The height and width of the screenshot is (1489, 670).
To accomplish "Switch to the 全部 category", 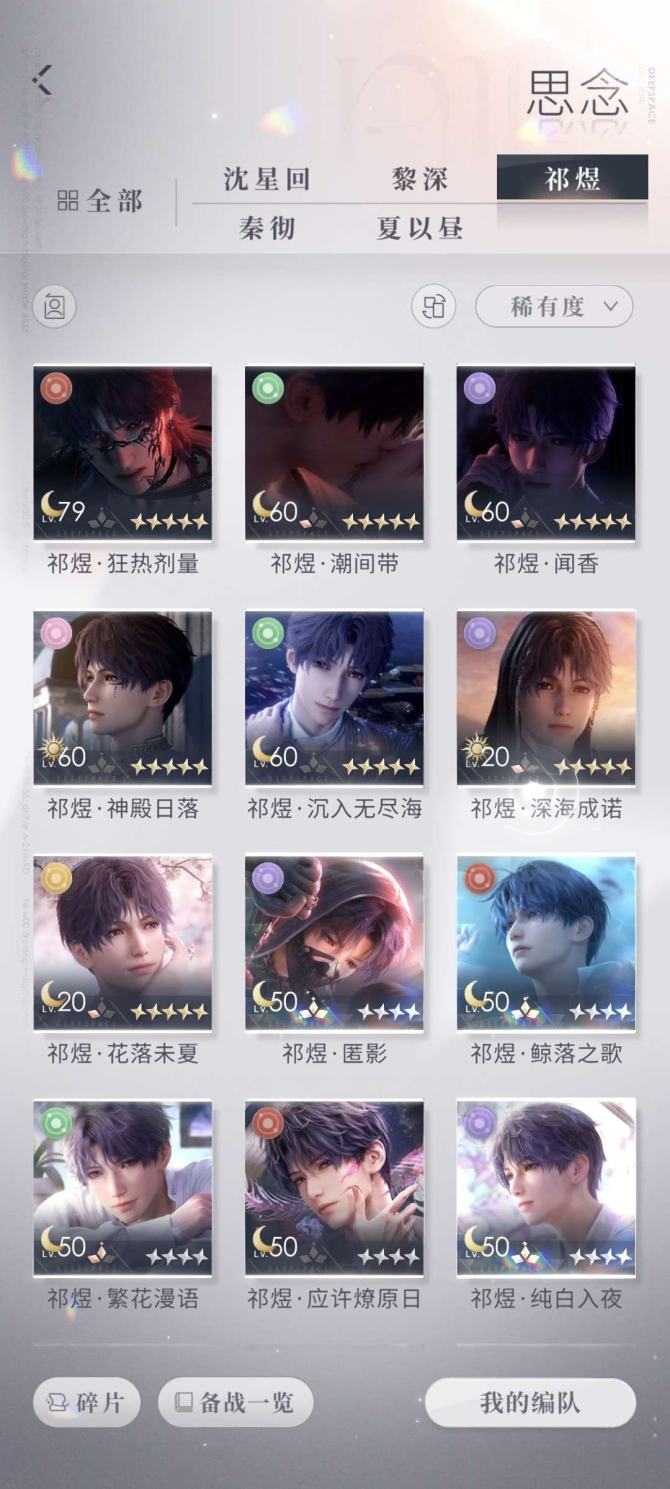I will pyautogui.click(x=100, y=201).
